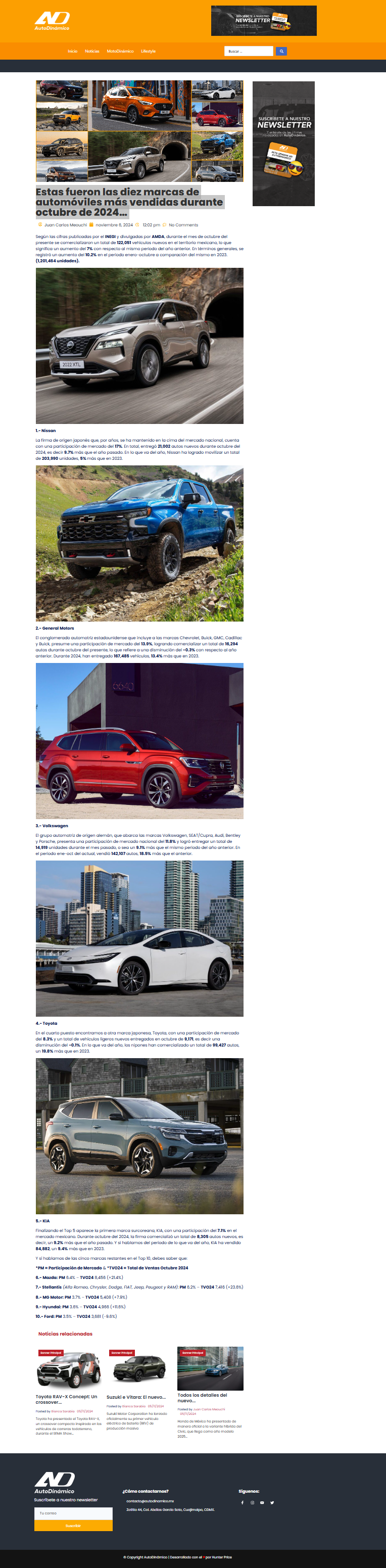Open author Juan Carlos Meouchi's page
386x1568 pixels.
click(65, 224)
